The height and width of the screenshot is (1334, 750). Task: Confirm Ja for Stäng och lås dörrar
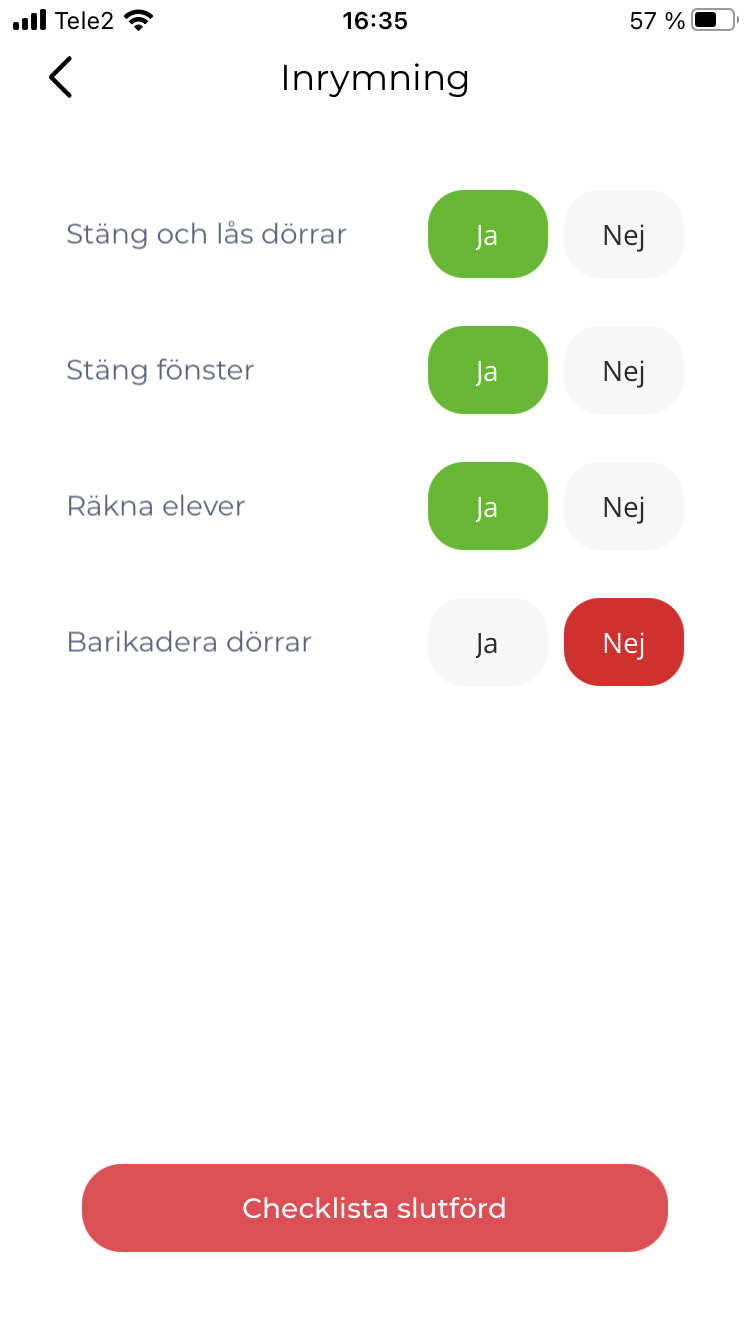[x=487, y=234]
